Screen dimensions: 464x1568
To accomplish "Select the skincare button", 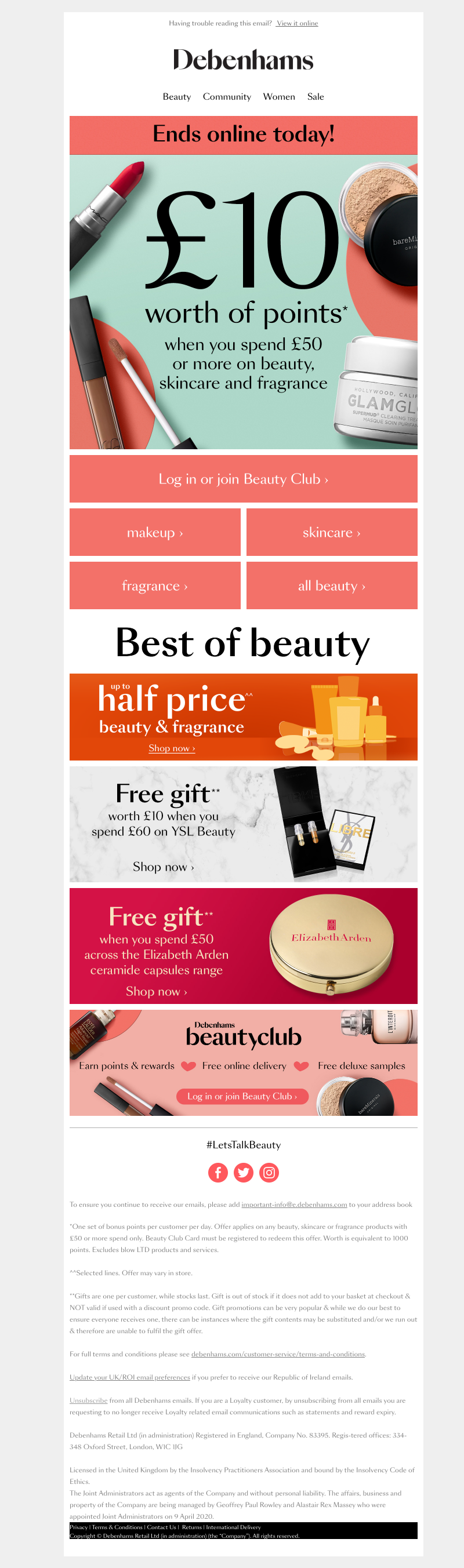I will tap(331, 533).
